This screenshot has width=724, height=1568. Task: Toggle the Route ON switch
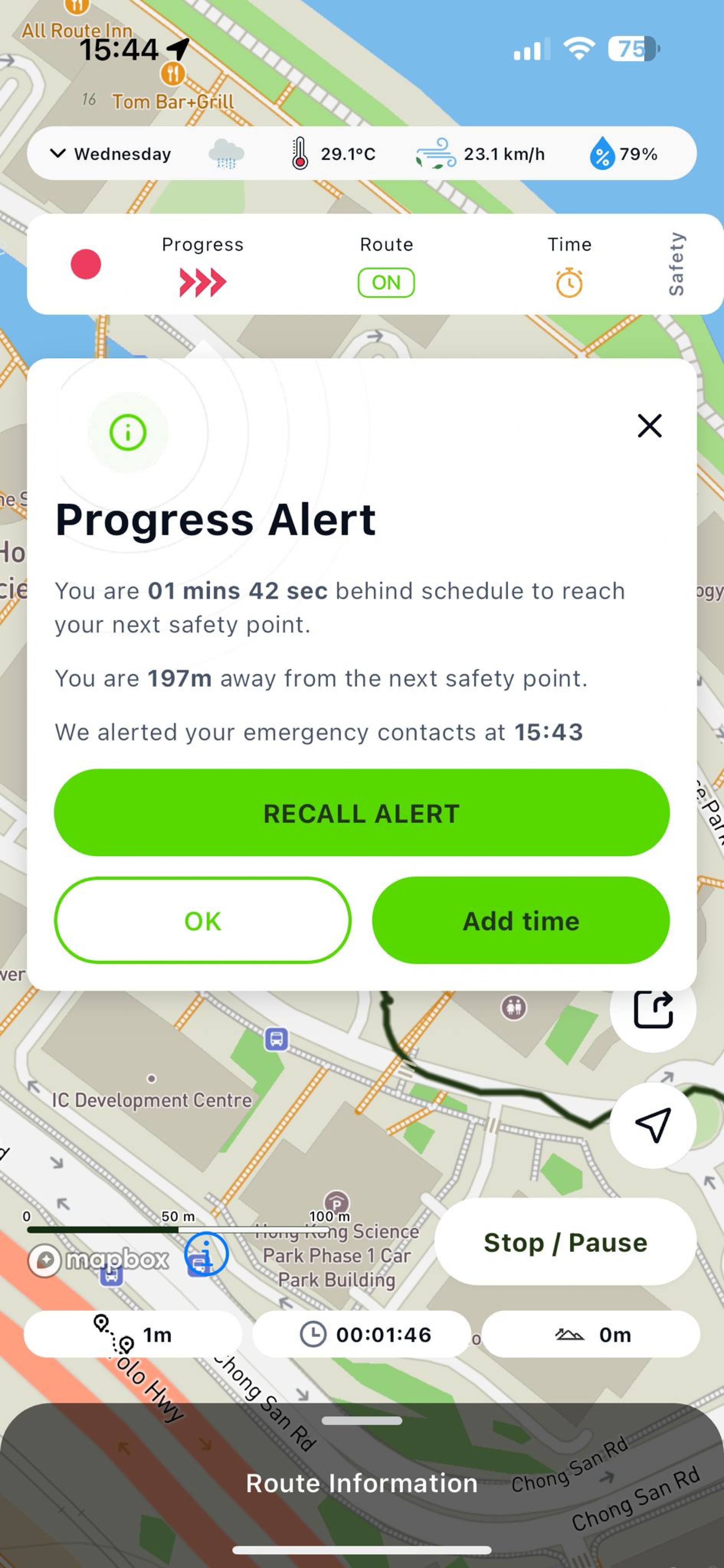tap(386, 283)
